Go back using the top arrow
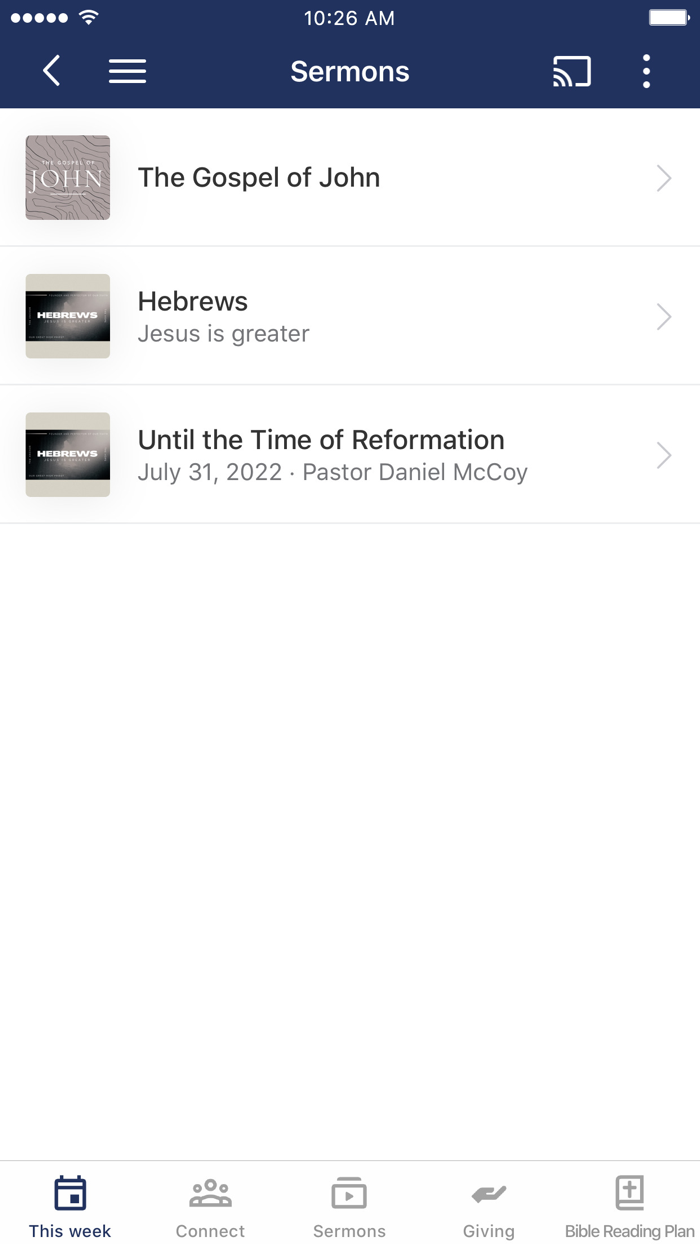This screenshot has width=700, height=1244. [52, 71]
